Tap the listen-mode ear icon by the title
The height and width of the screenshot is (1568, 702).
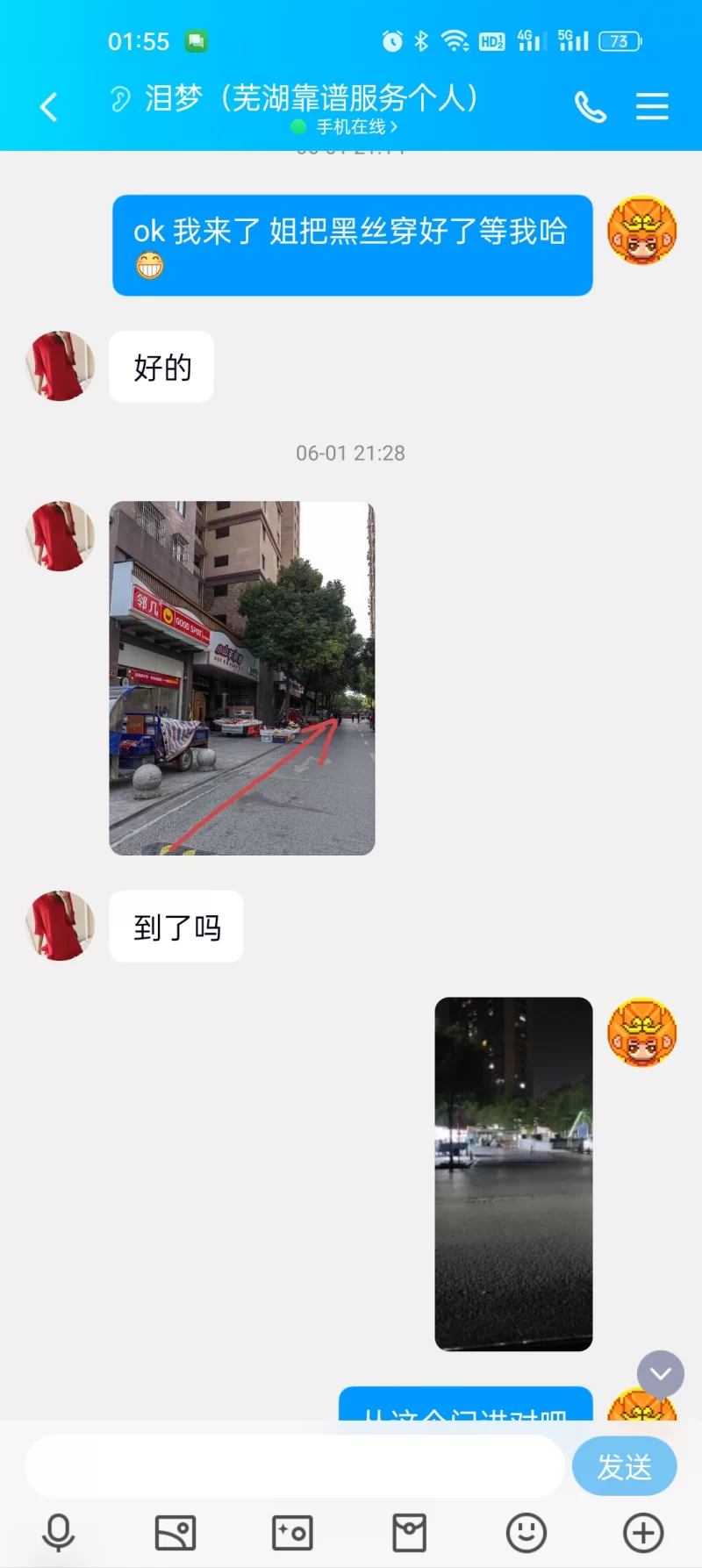tap(120, 99)
